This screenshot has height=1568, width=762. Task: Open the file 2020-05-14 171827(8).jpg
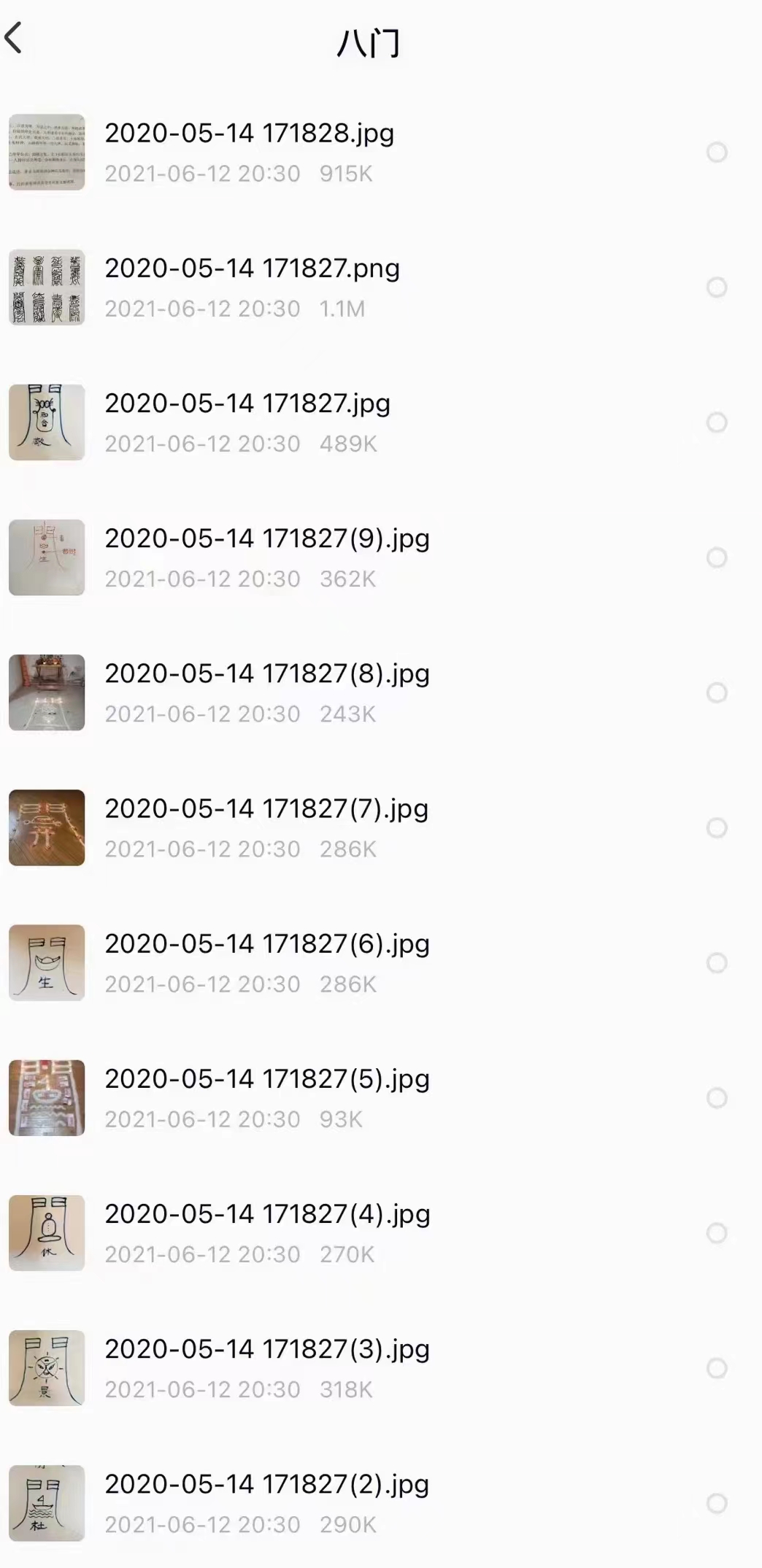(267, 674)
